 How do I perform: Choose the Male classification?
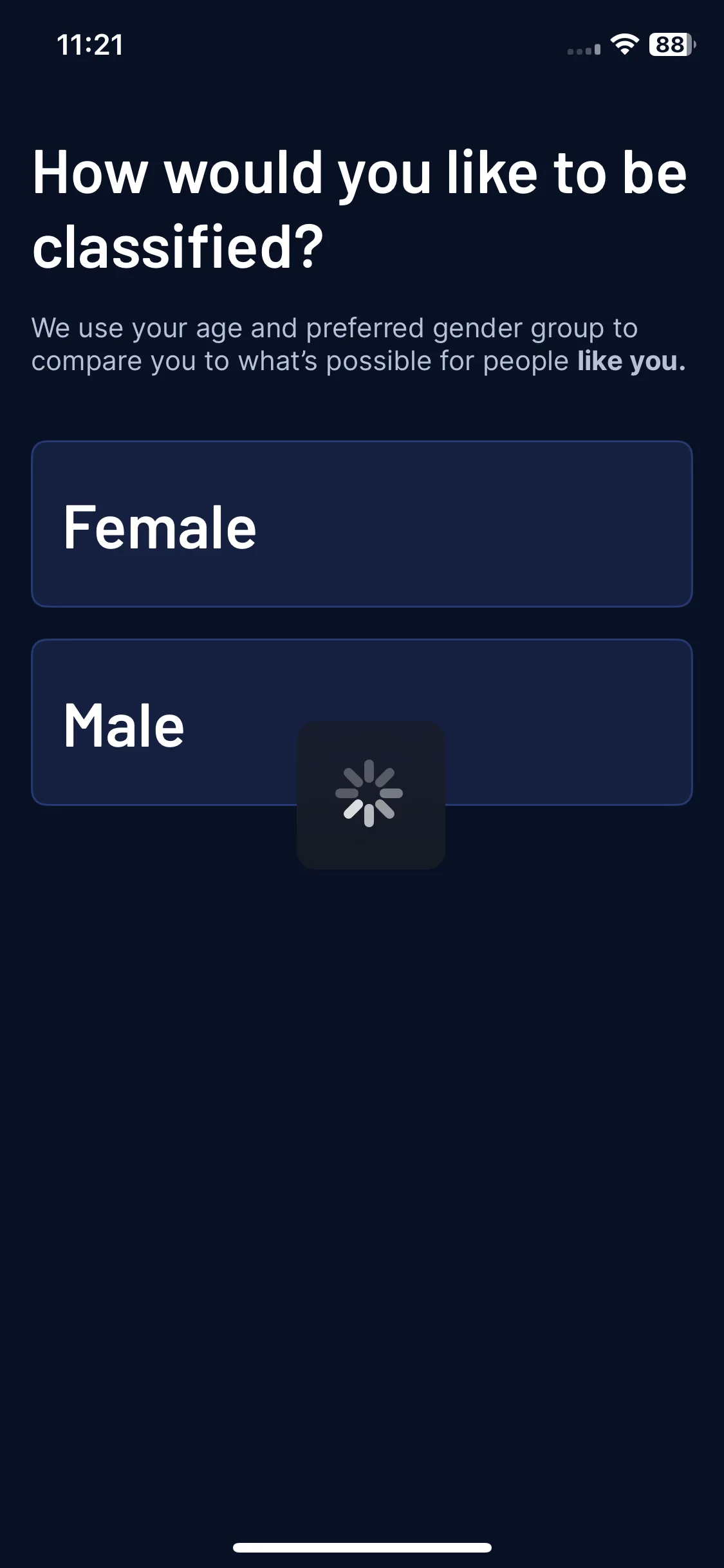click(x=362, y=722)
